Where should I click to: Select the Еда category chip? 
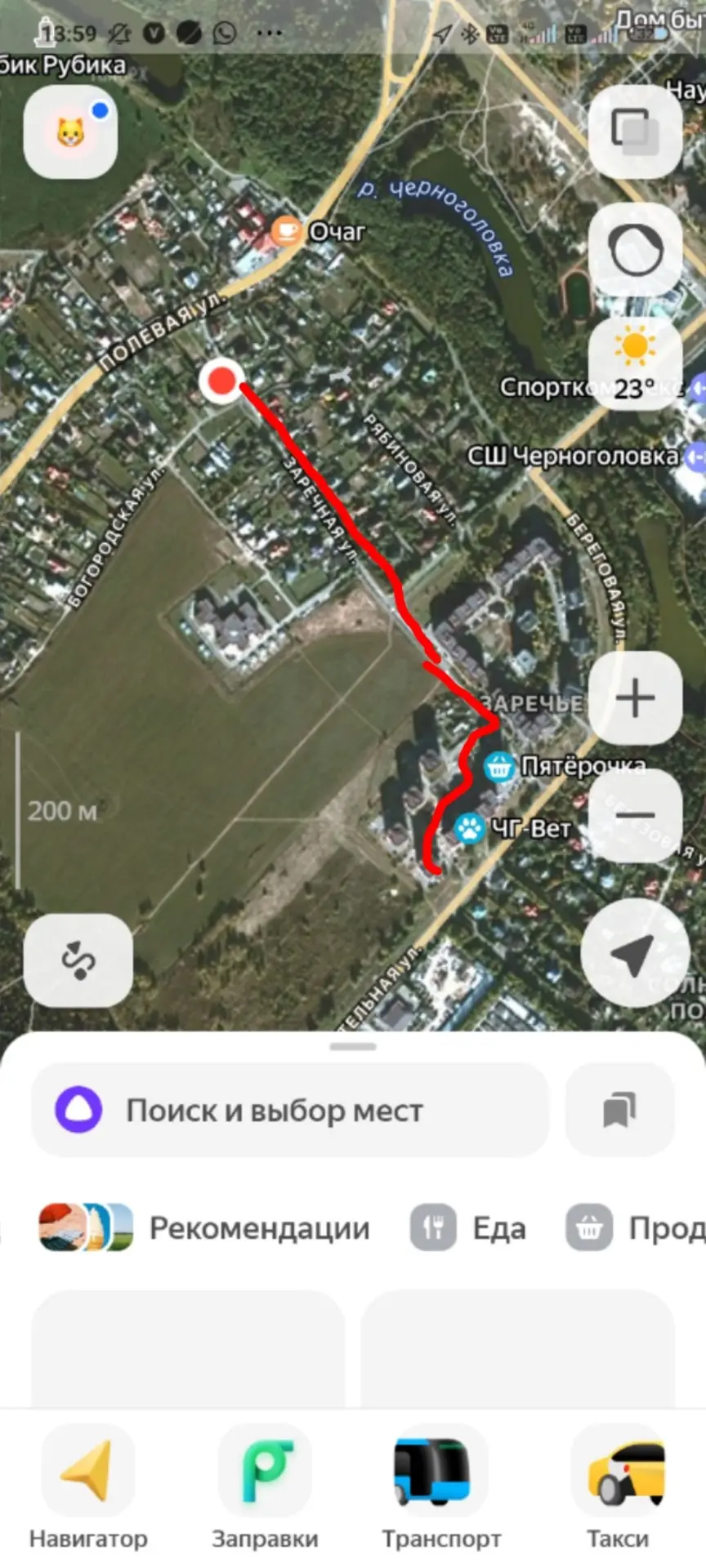tap(469, 1227)
